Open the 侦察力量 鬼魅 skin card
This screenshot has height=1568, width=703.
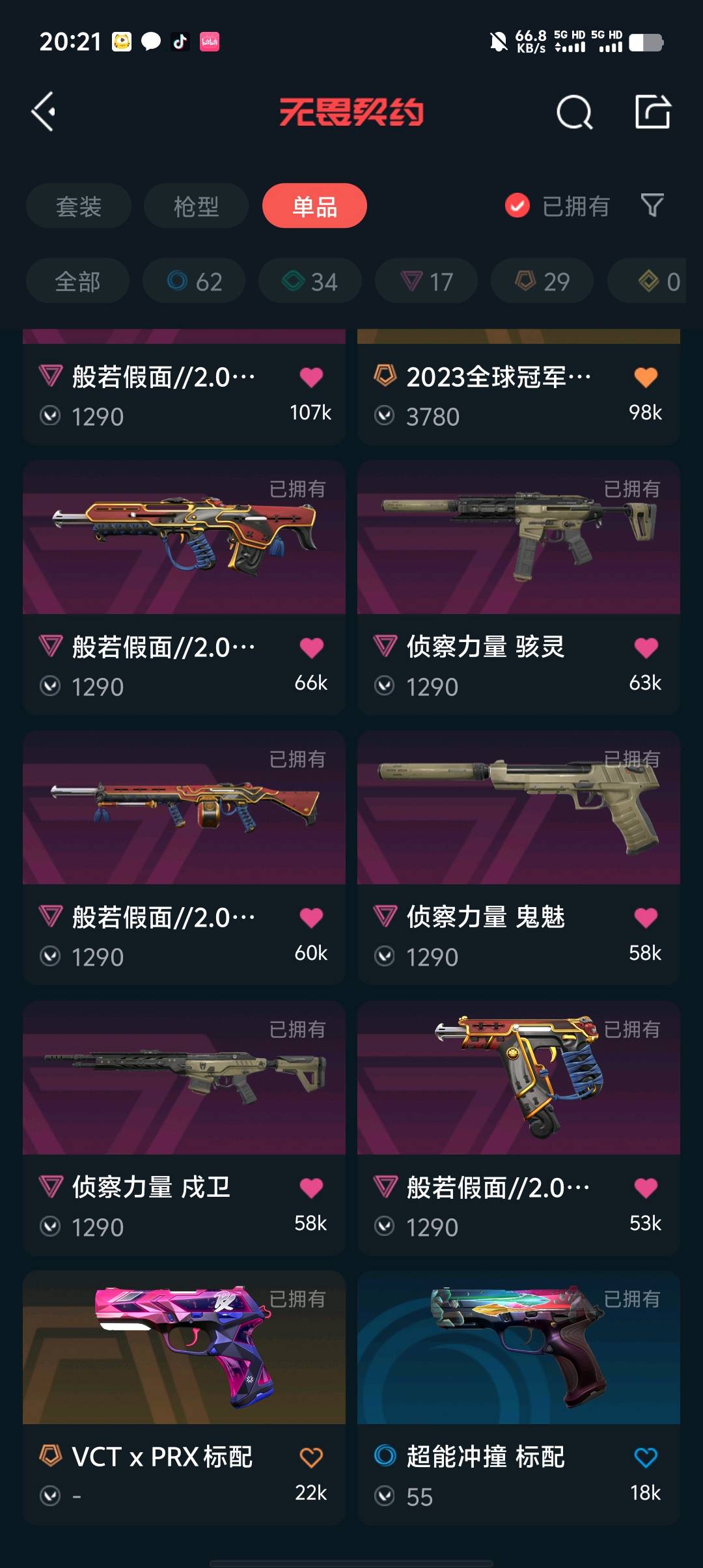(518, 856)
